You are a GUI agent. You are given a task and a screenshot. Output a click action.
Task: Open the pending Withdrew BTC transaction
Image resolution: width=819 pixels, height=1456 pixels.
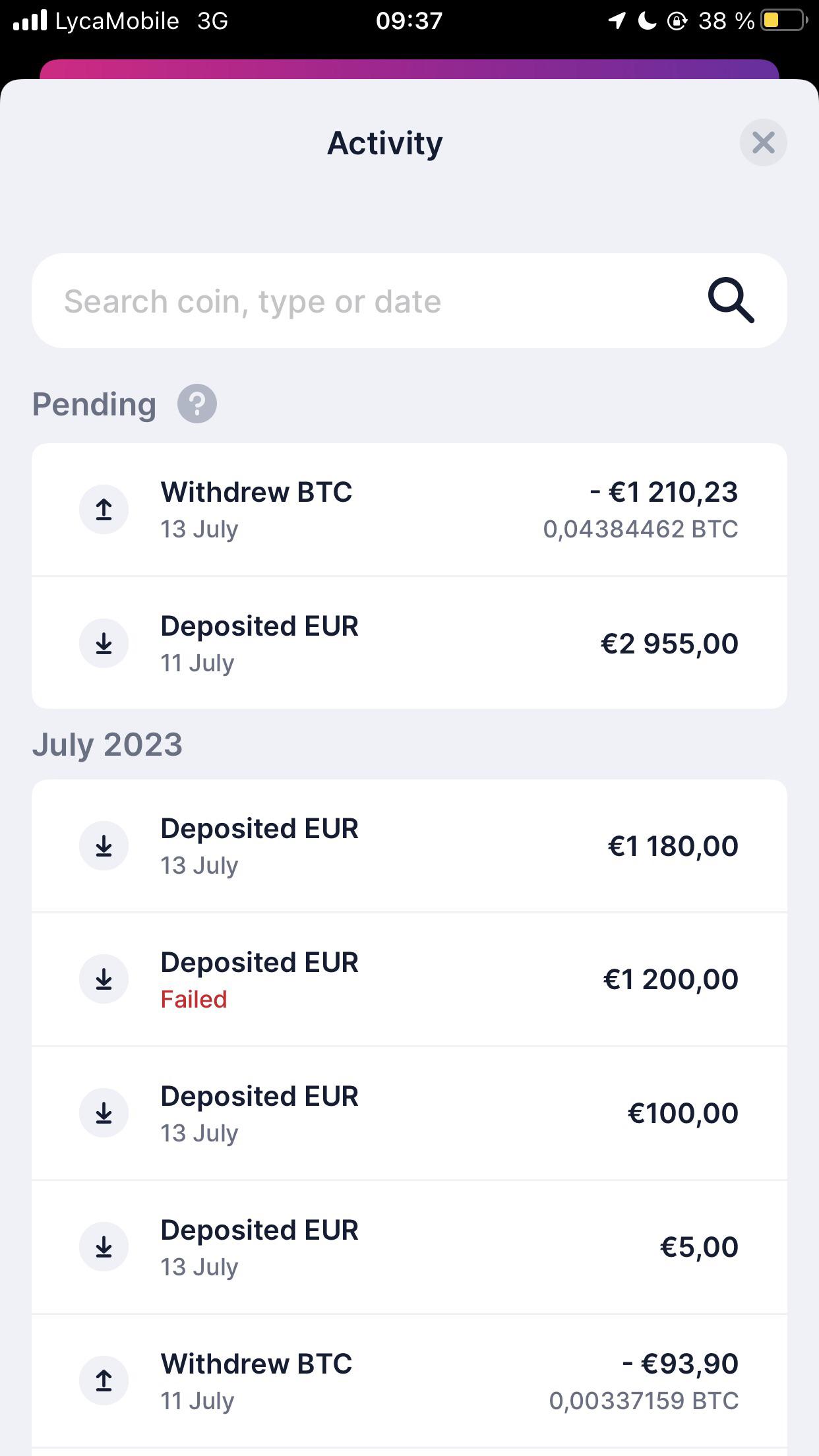(x=409, y=508)
